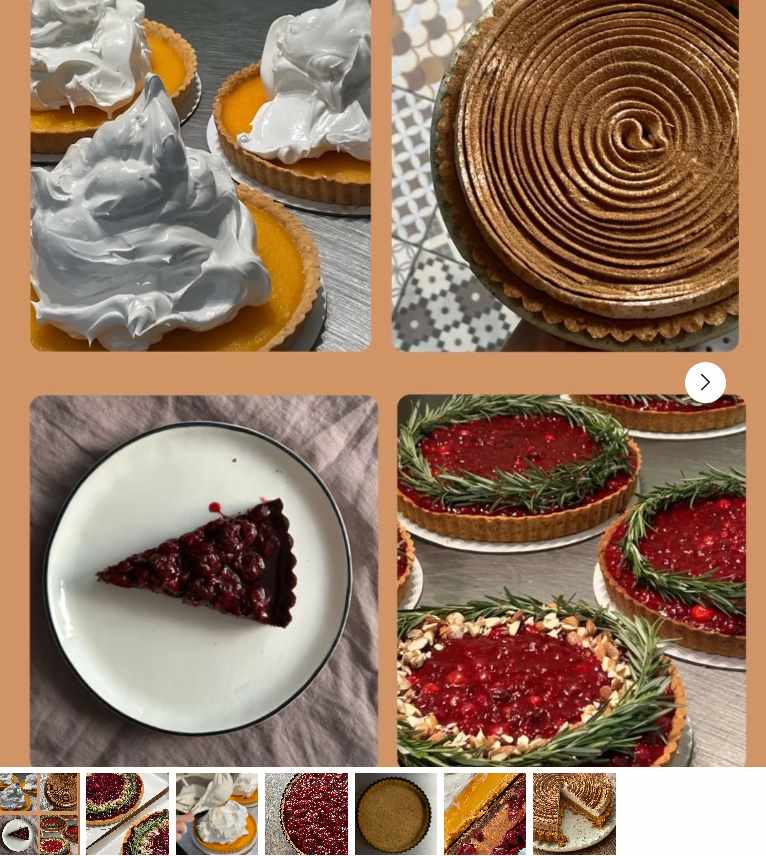
Task: Open the thumbnail of rosemary wreath tarts
Action: tap(127, 814)
